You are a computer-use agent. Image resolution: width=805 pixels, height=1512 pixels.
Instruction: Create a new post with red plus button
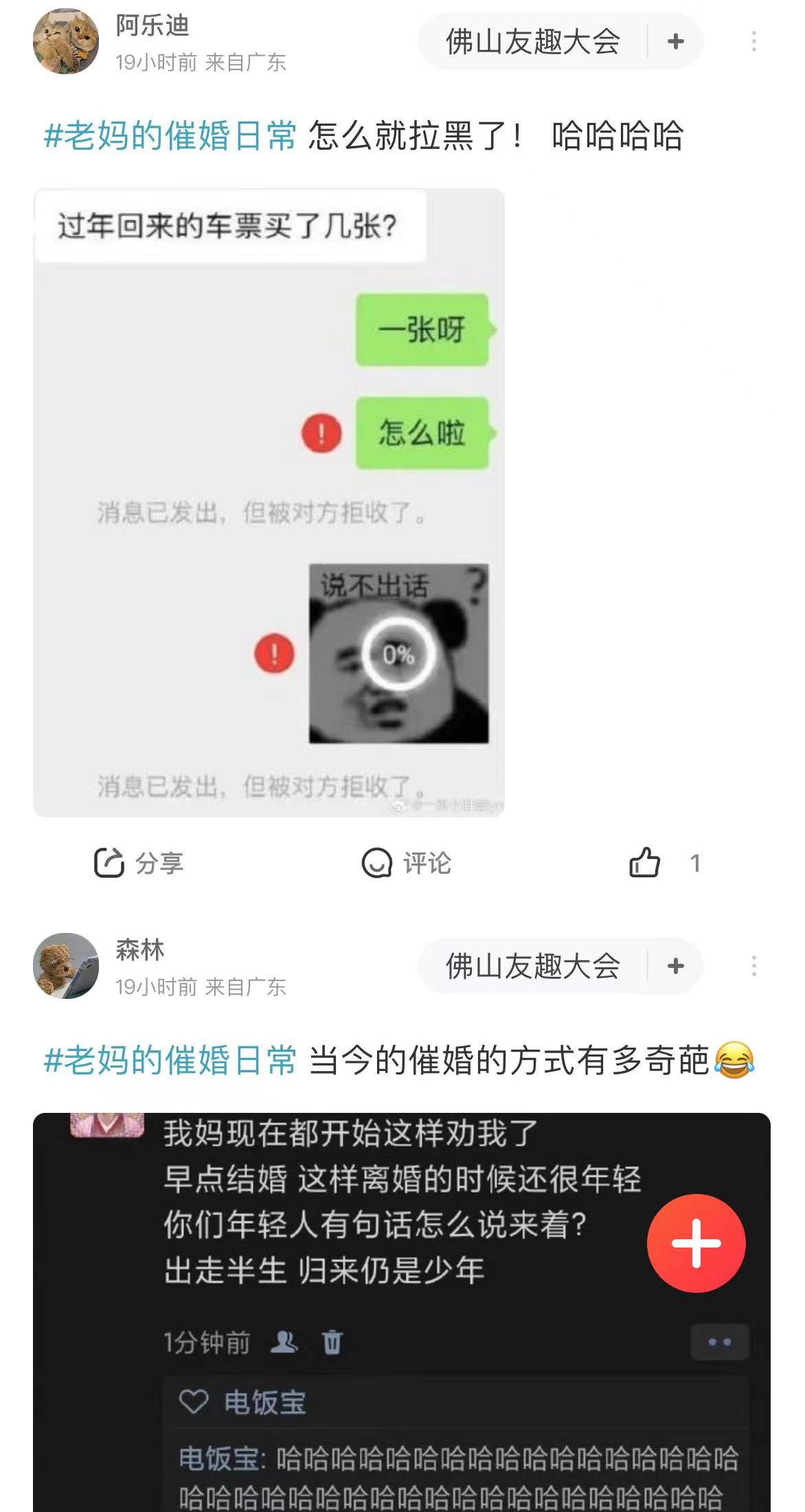click(x=696, y=1243)
